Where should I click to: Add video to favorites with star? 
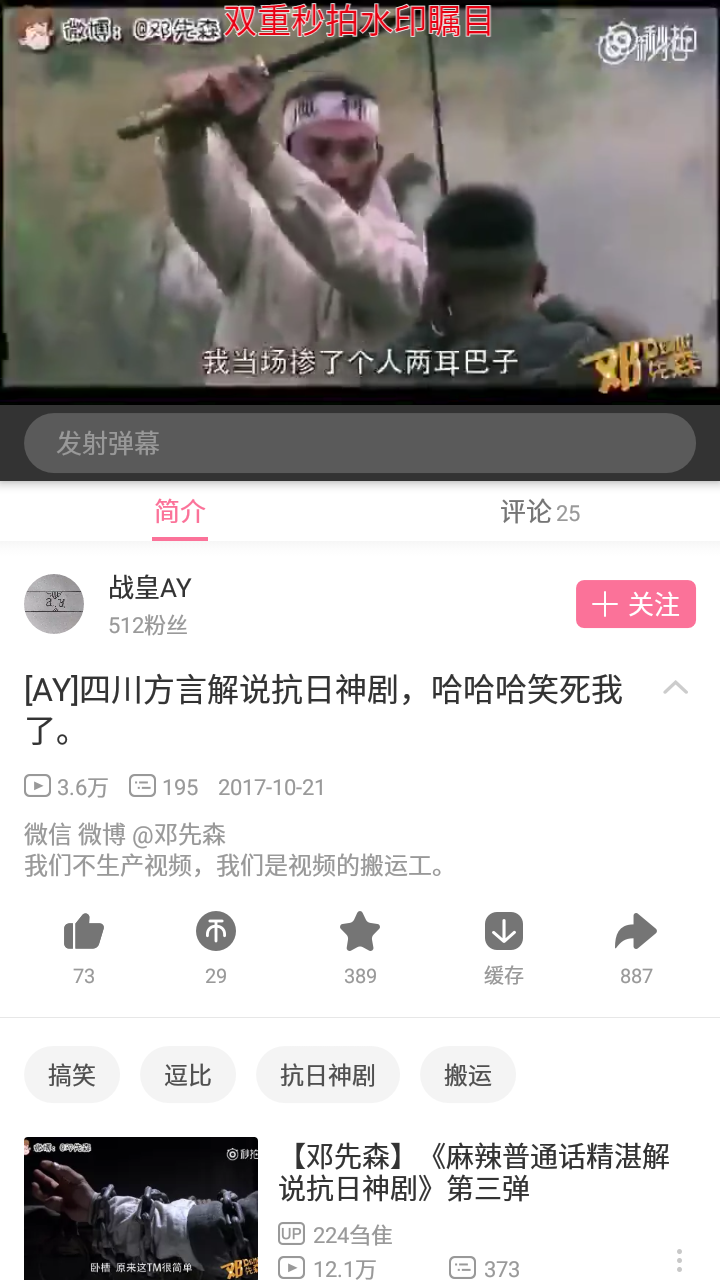[x=360, y=932]
